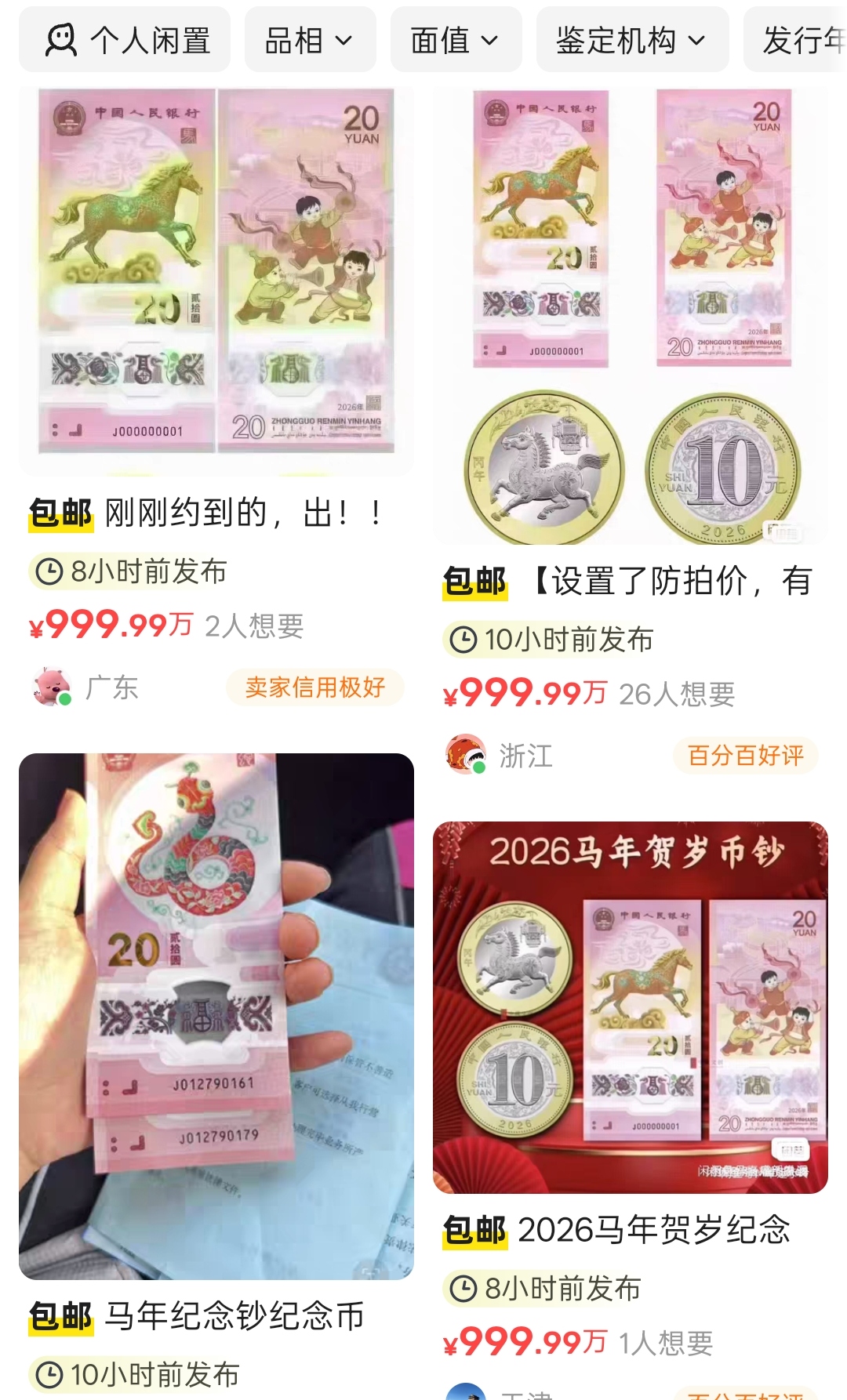Select the 个人闲置 filter chip

point(125,40)
